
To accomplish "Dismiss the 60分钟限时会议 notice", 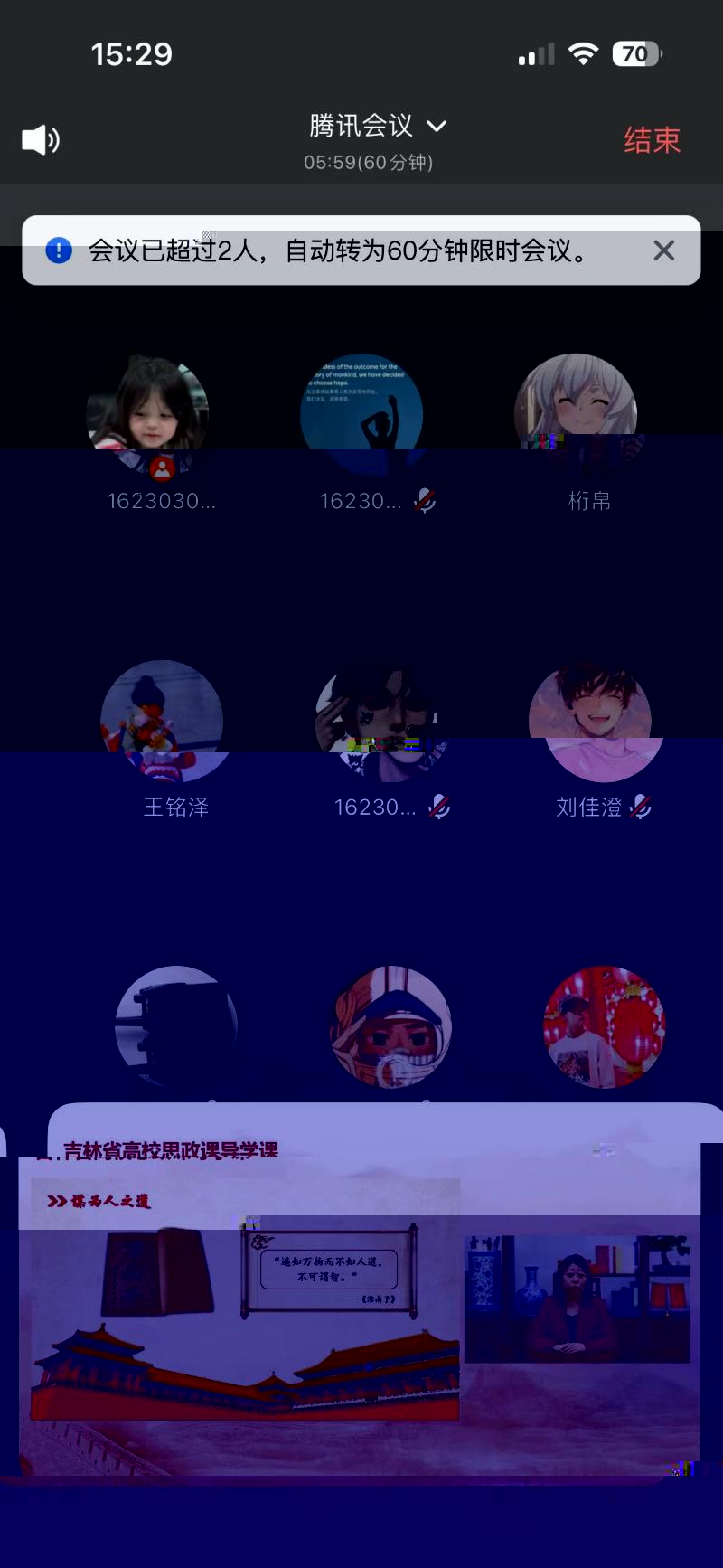I will (x=664, y=250).
